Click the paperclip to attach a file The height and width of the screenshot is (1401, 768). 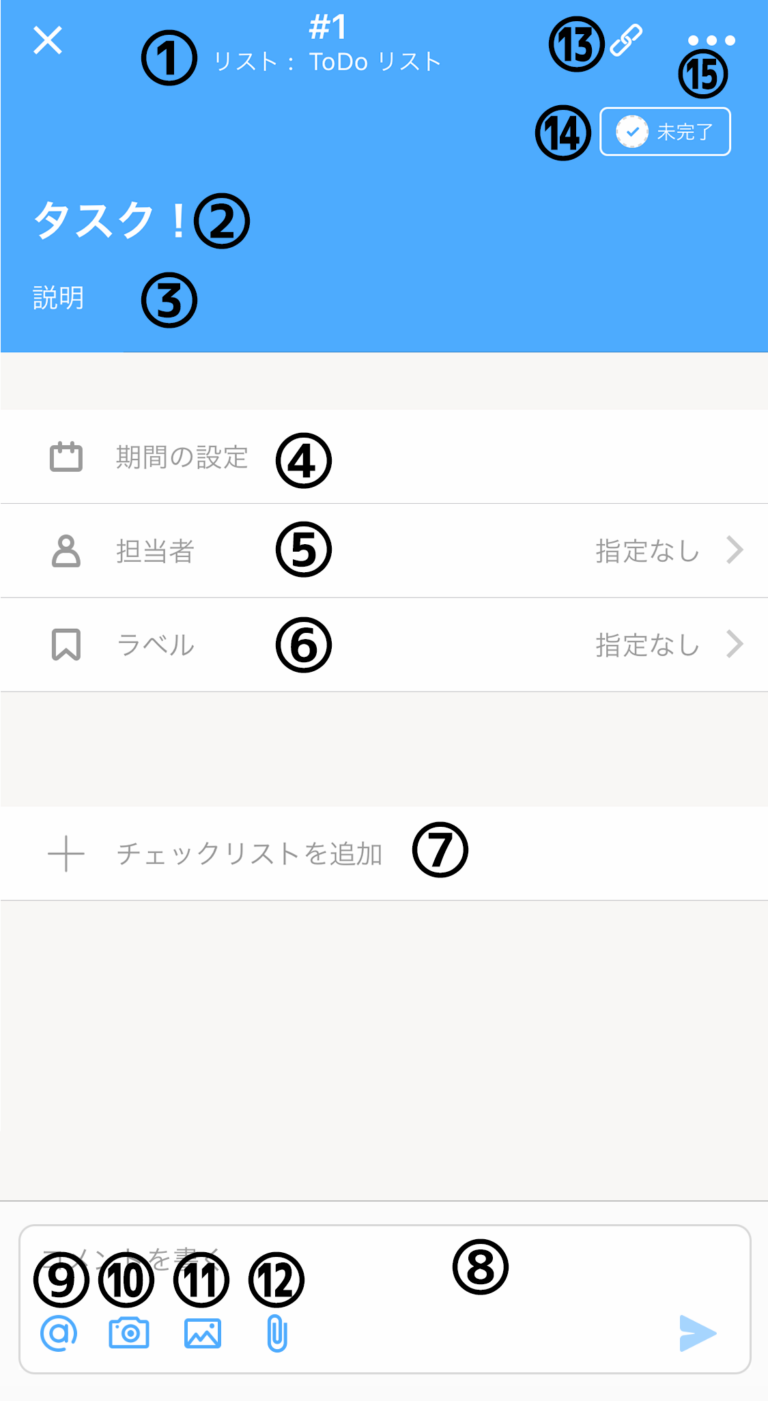275,1333
